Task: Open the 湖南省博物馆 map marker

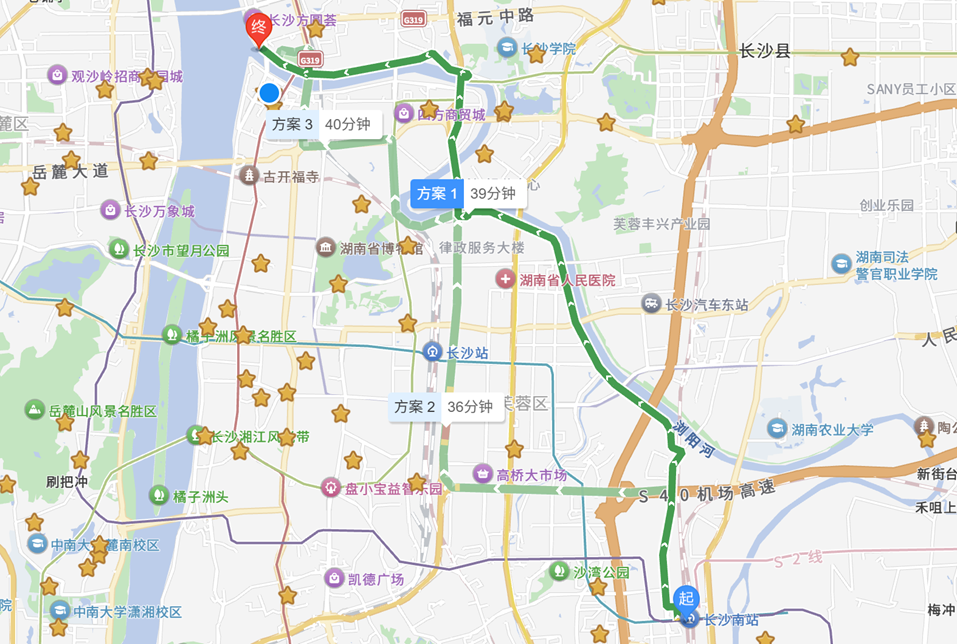Action: [x=325, y=247]
